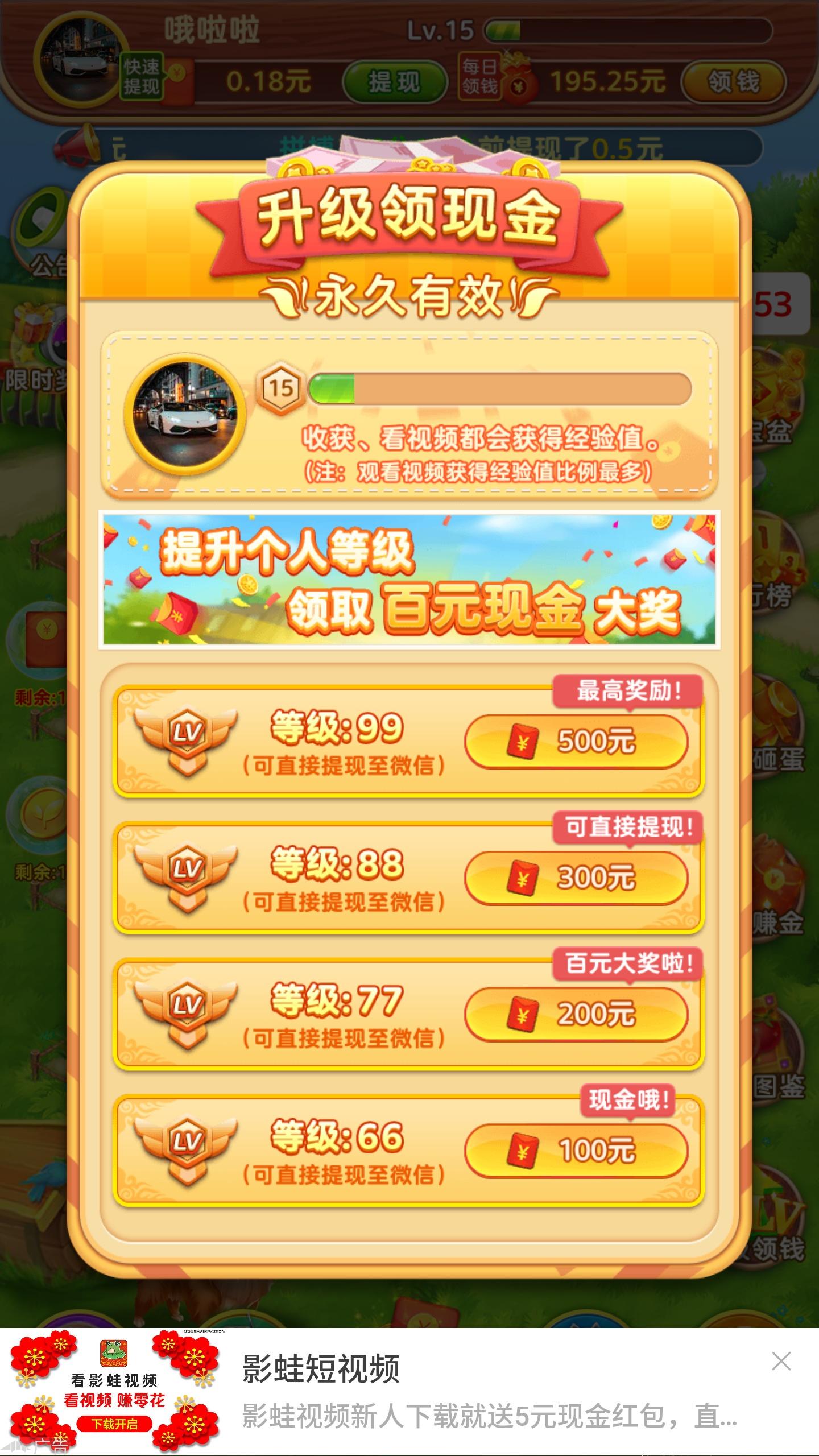Tap the 下载开启 button in the ad

[115, 1424]
